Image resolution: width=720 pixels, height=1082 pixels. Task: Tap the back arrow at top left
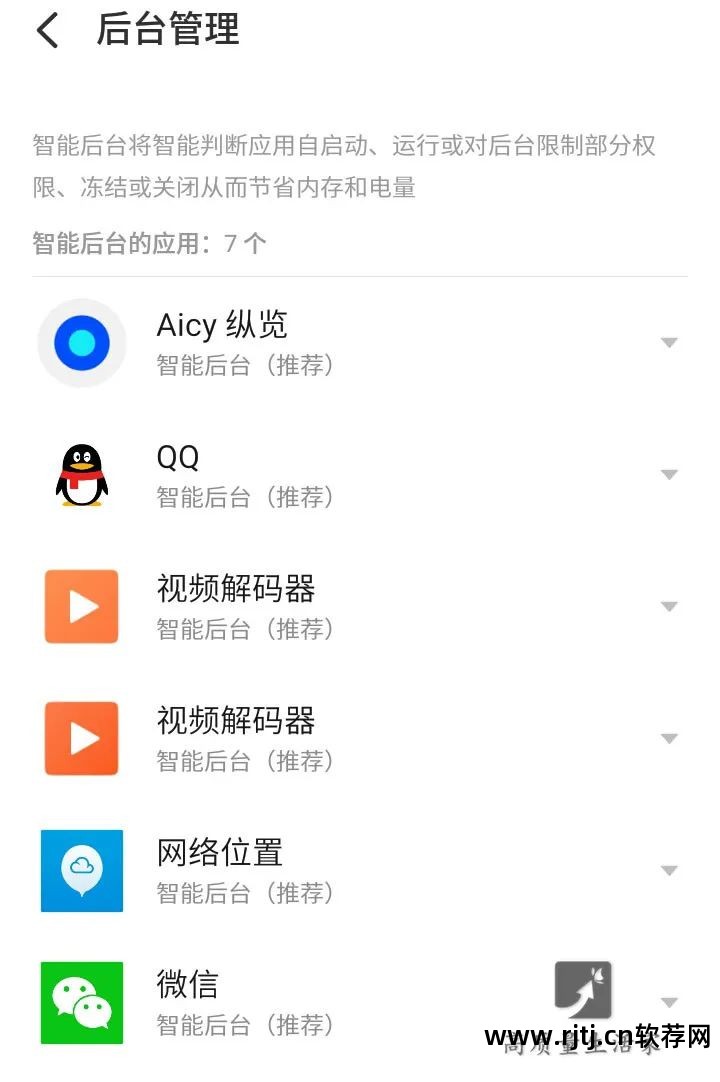click(x=47, y=30)
